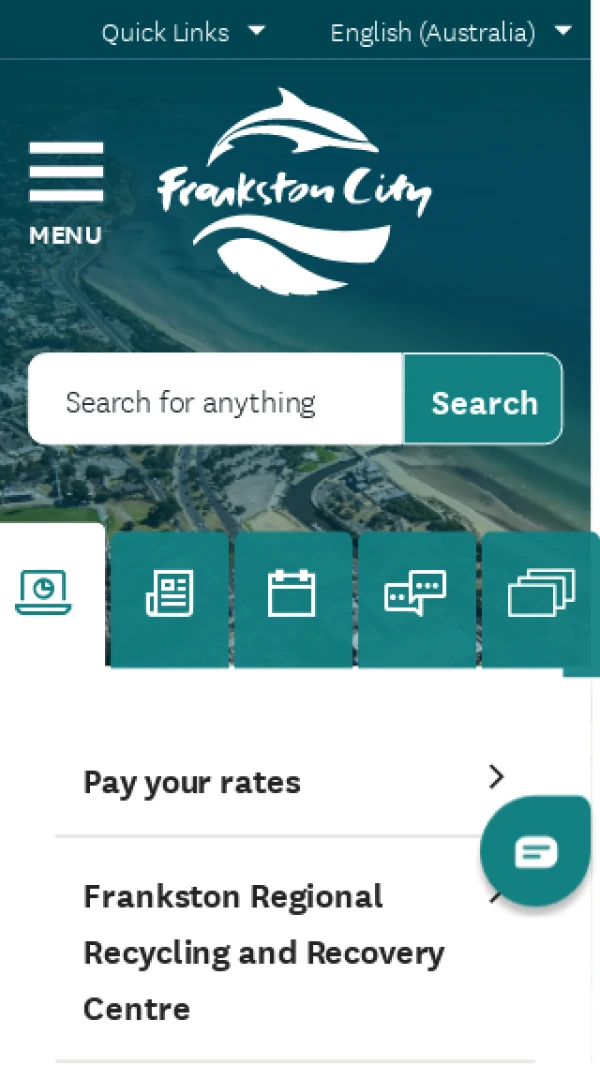Select the laptop online services tab

(44, 593)
